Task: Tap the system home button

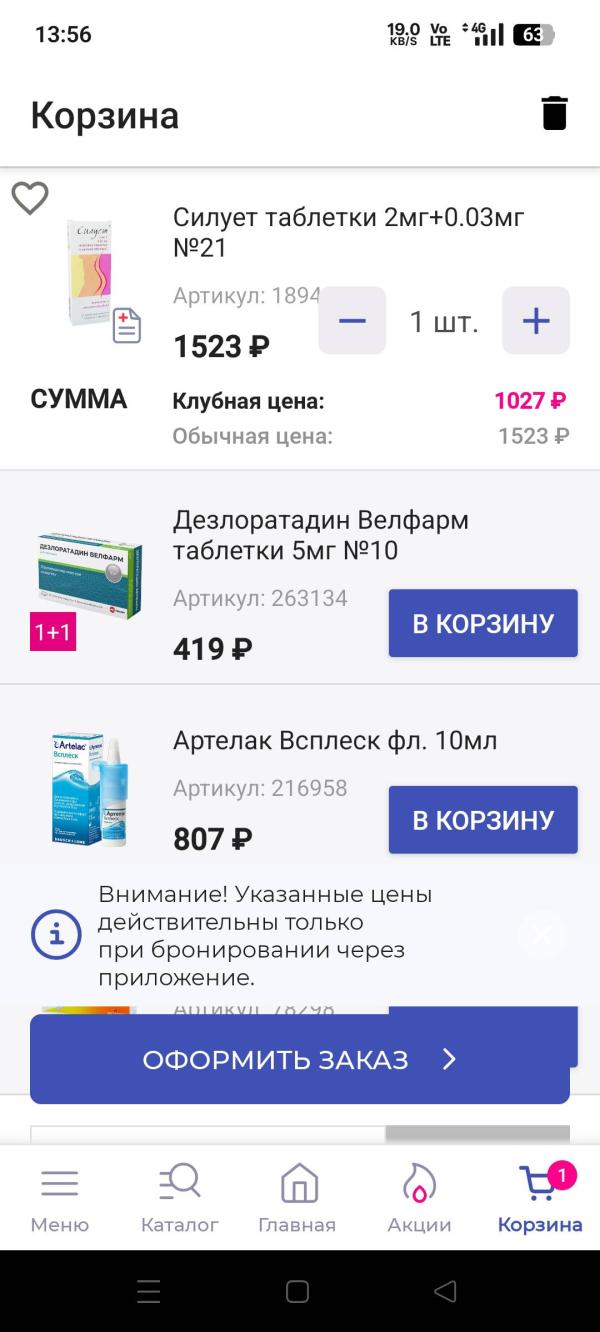Action: click(297, 1291)
